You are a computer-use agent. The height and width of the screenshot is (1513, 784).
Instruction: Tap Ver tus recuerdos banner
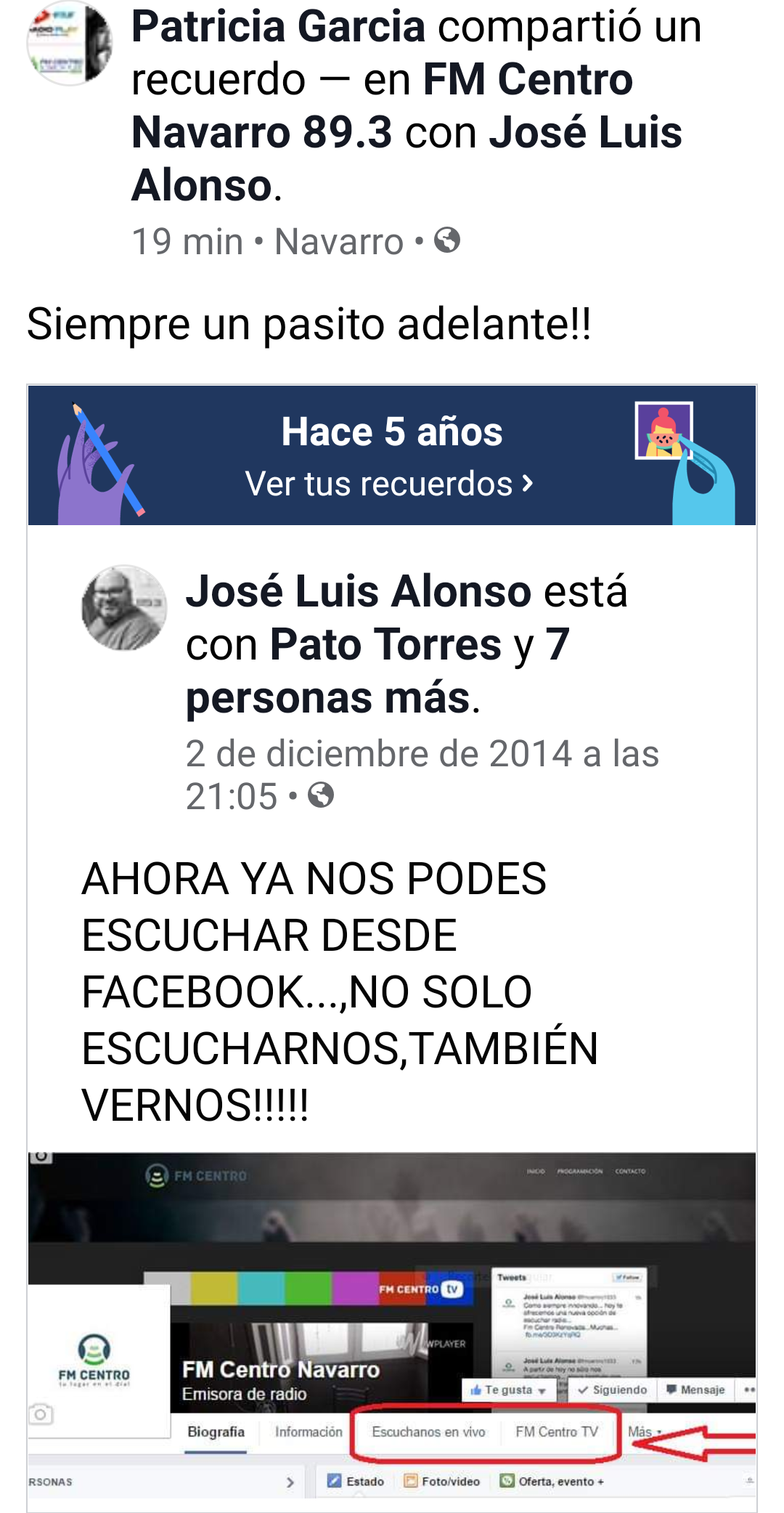390,484
